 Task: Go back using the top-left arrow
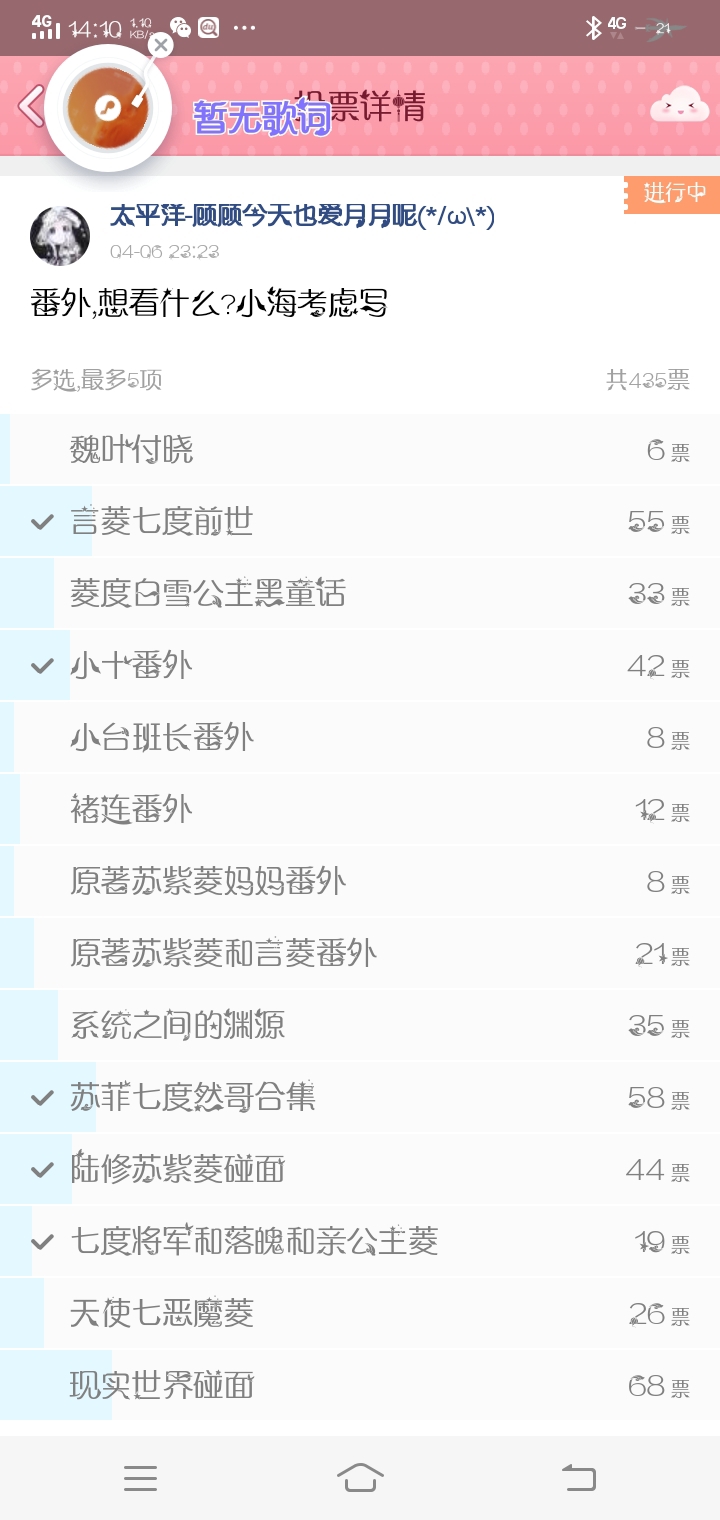click(30, 106)
